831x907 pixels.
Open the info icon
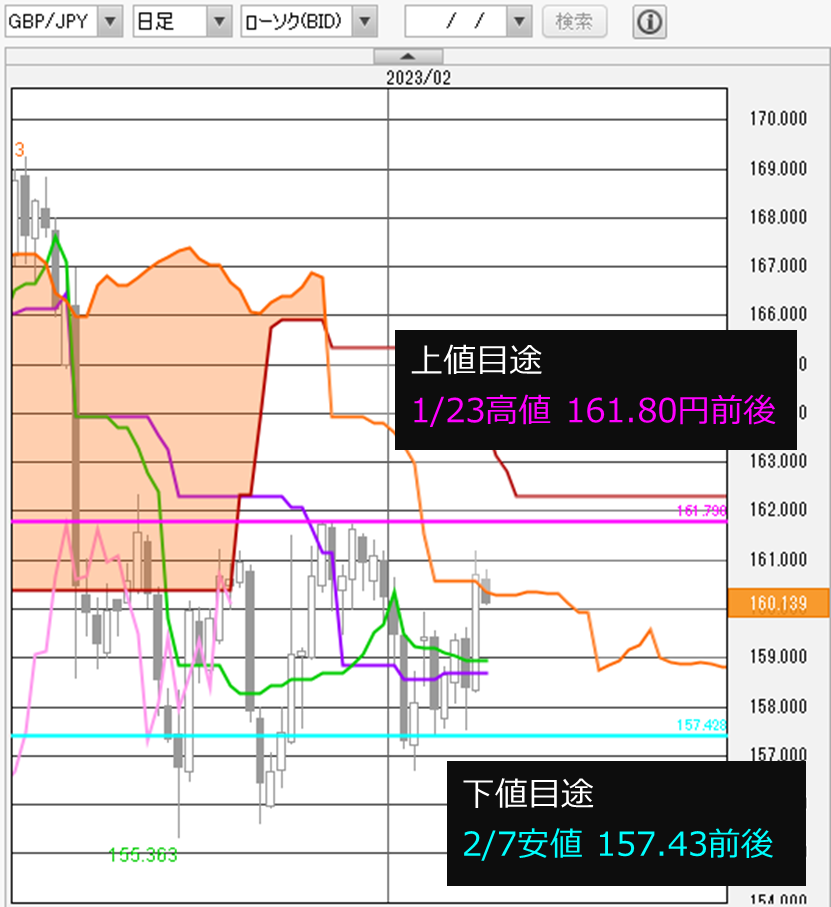(x=650, y=22)
